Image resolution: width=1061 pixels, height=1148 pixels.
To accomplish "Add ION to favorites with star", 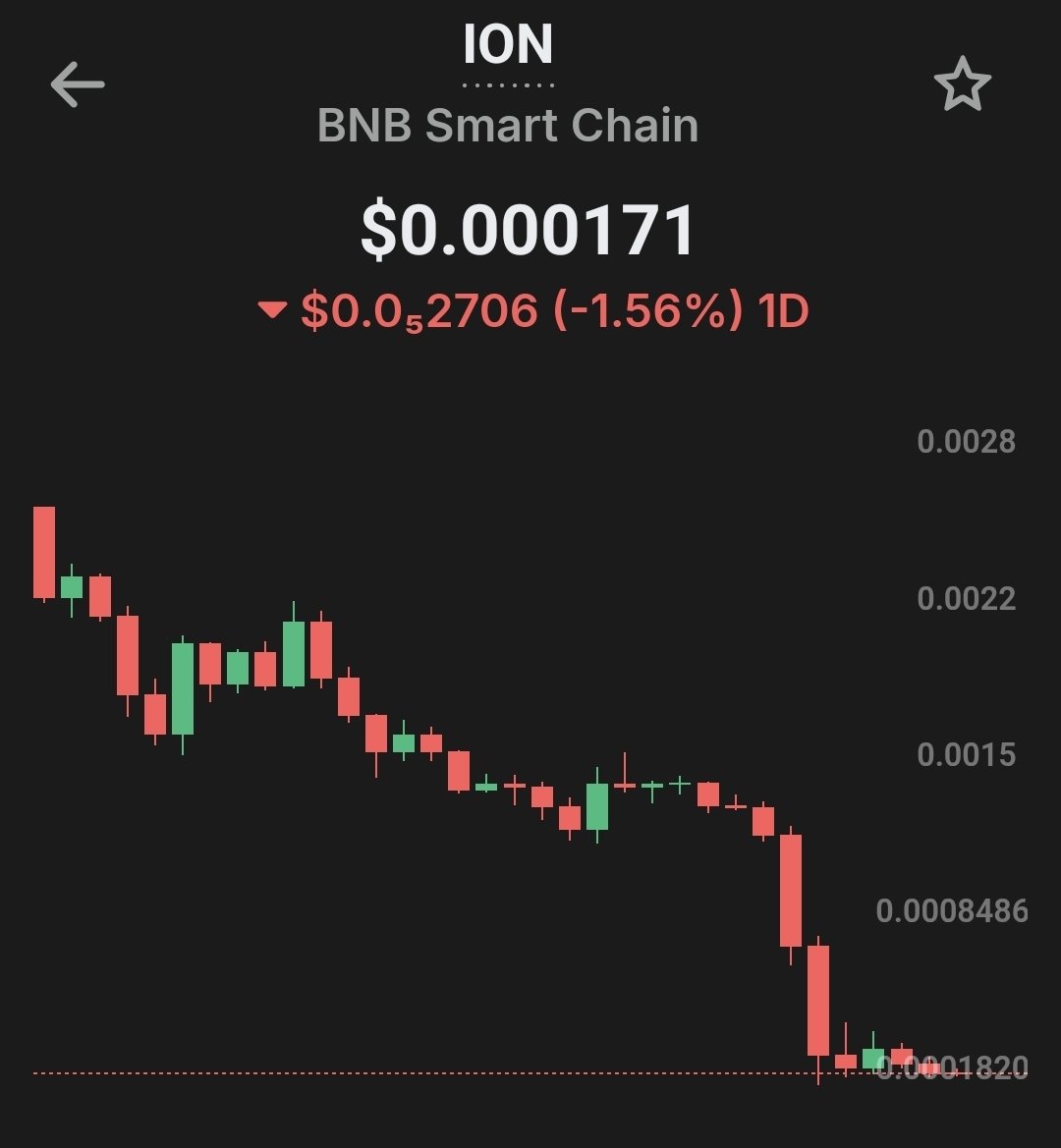I will (x=962, y=84).
